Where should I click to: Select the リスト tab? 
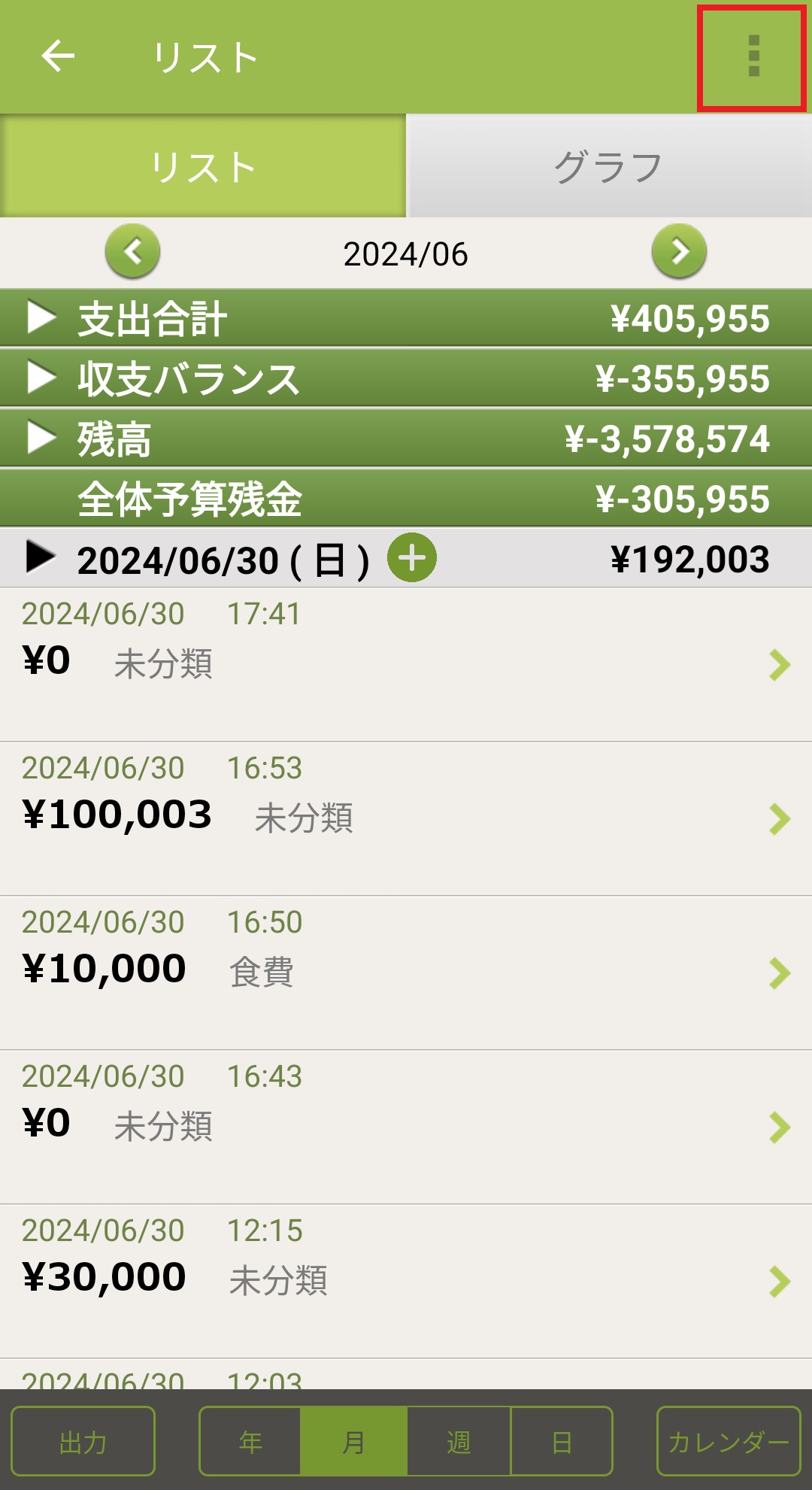coord(203,166)
